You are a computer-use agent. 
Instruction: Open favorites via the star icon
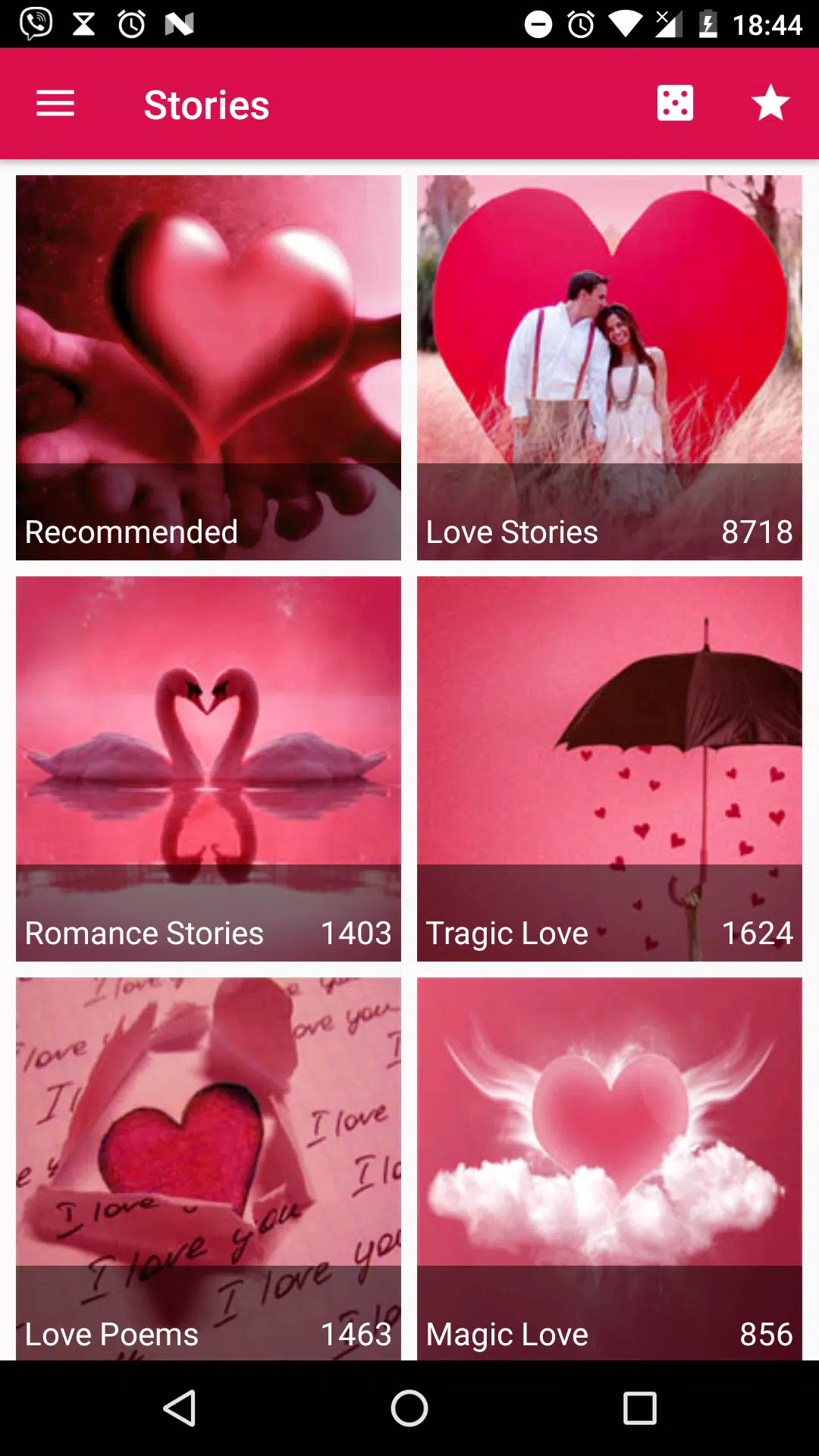click(x=770, y=104)
